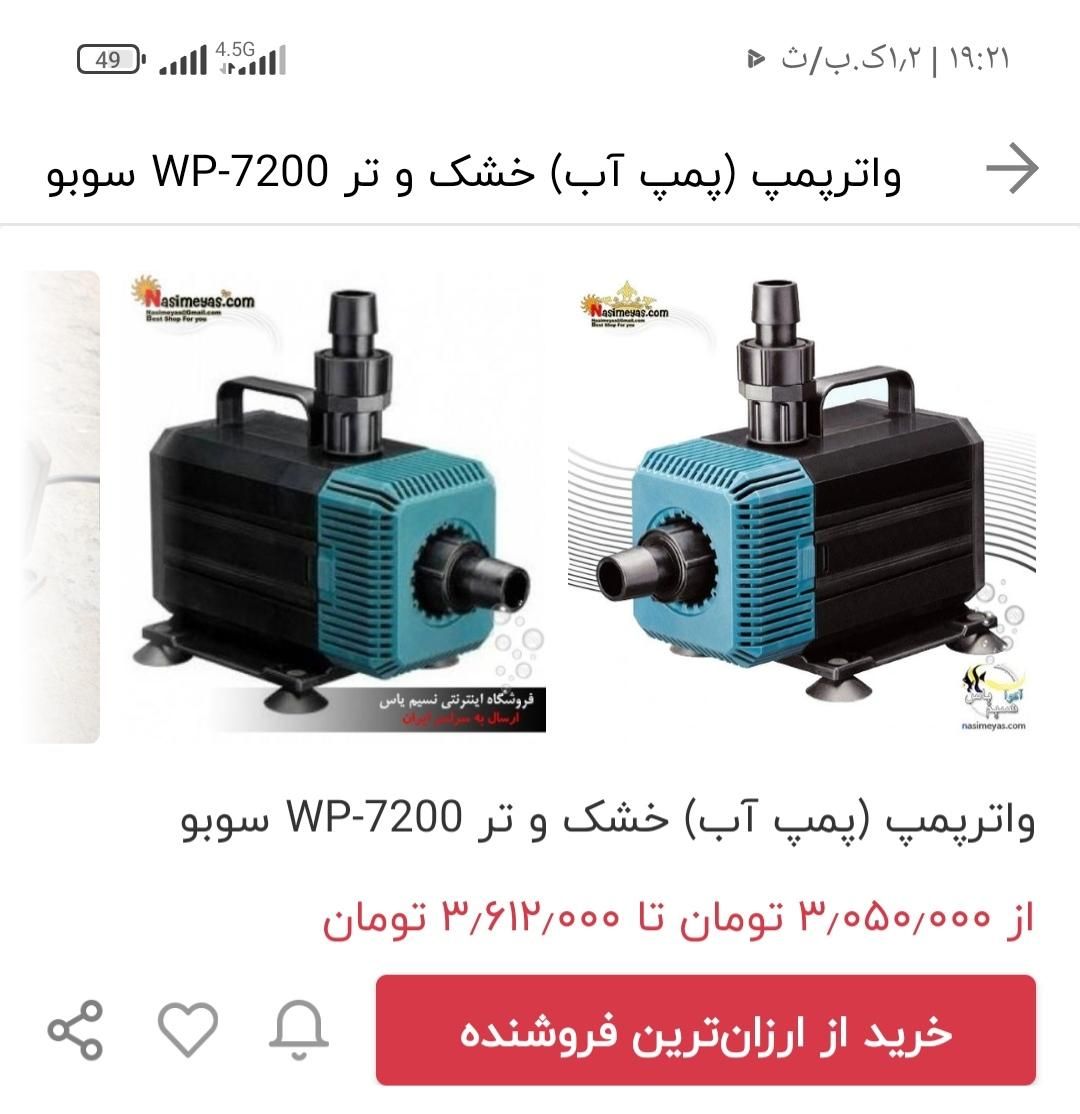Add product to favorites with heart
This screenshot has height=1114, width=1080.
coord(188,1029)
